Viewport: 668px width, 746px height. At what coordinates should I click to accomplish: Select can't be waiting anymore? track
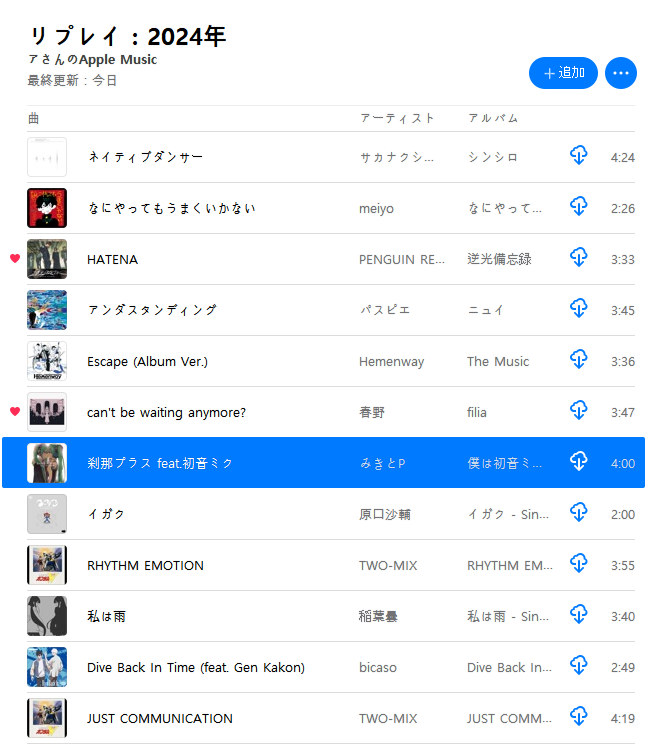click(166, 412)
